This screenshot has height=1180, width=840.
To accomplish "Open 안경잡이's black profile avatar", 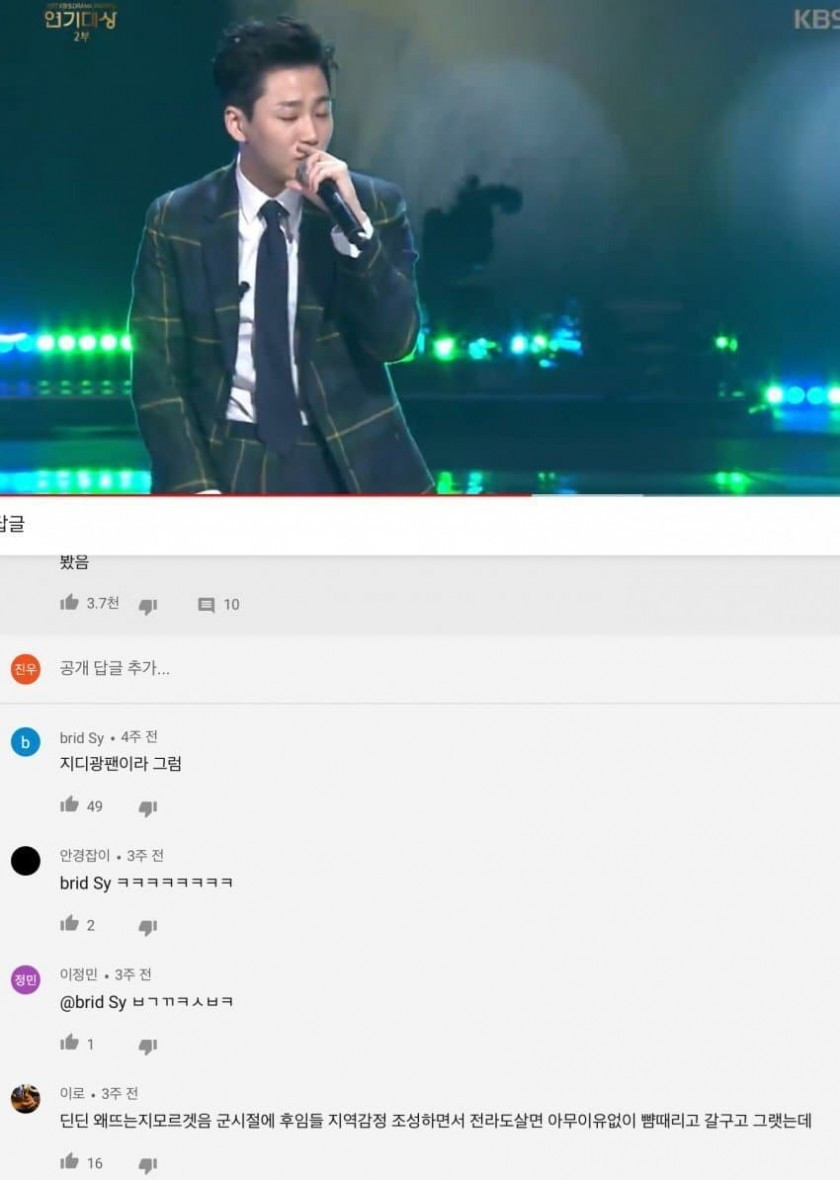I will 26,860.
